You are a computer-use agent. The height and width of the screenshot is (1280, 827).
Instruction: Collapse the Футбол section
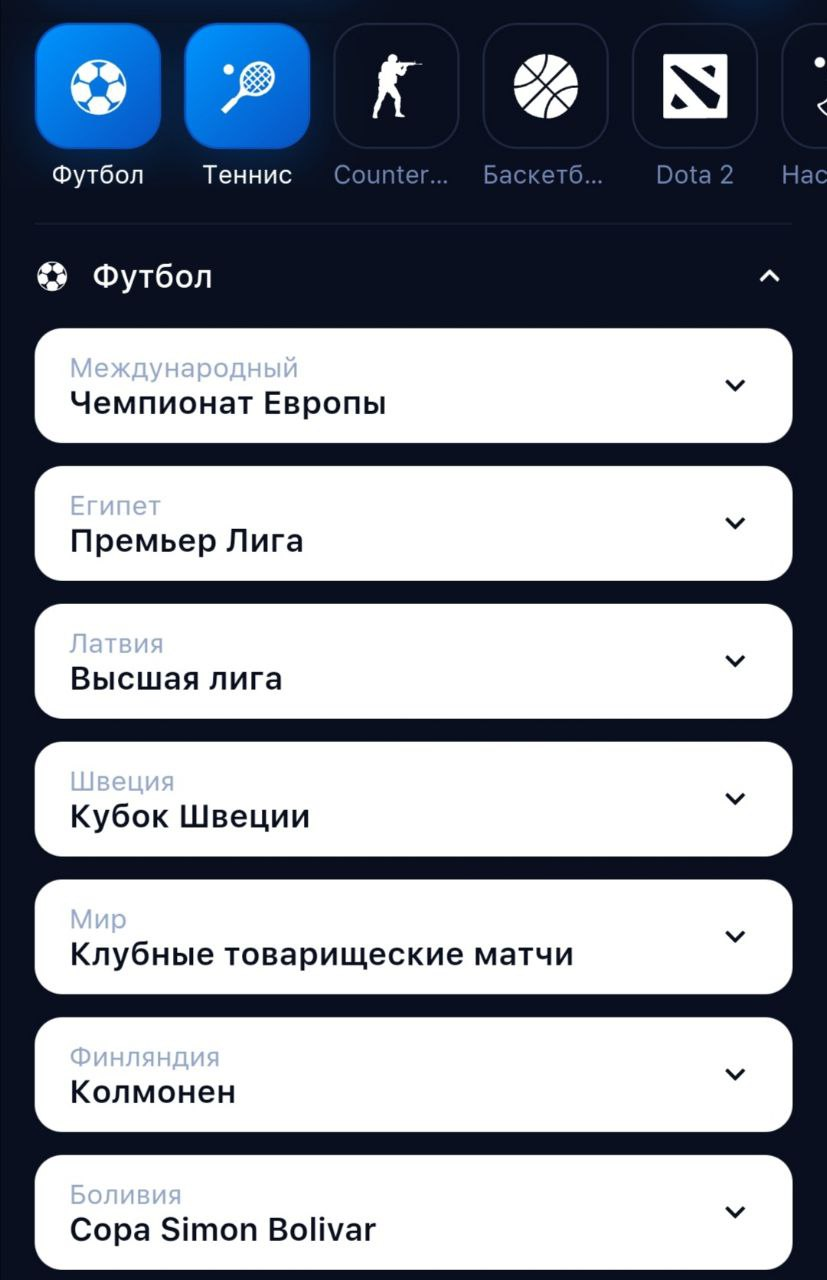(x=768, y=277)
